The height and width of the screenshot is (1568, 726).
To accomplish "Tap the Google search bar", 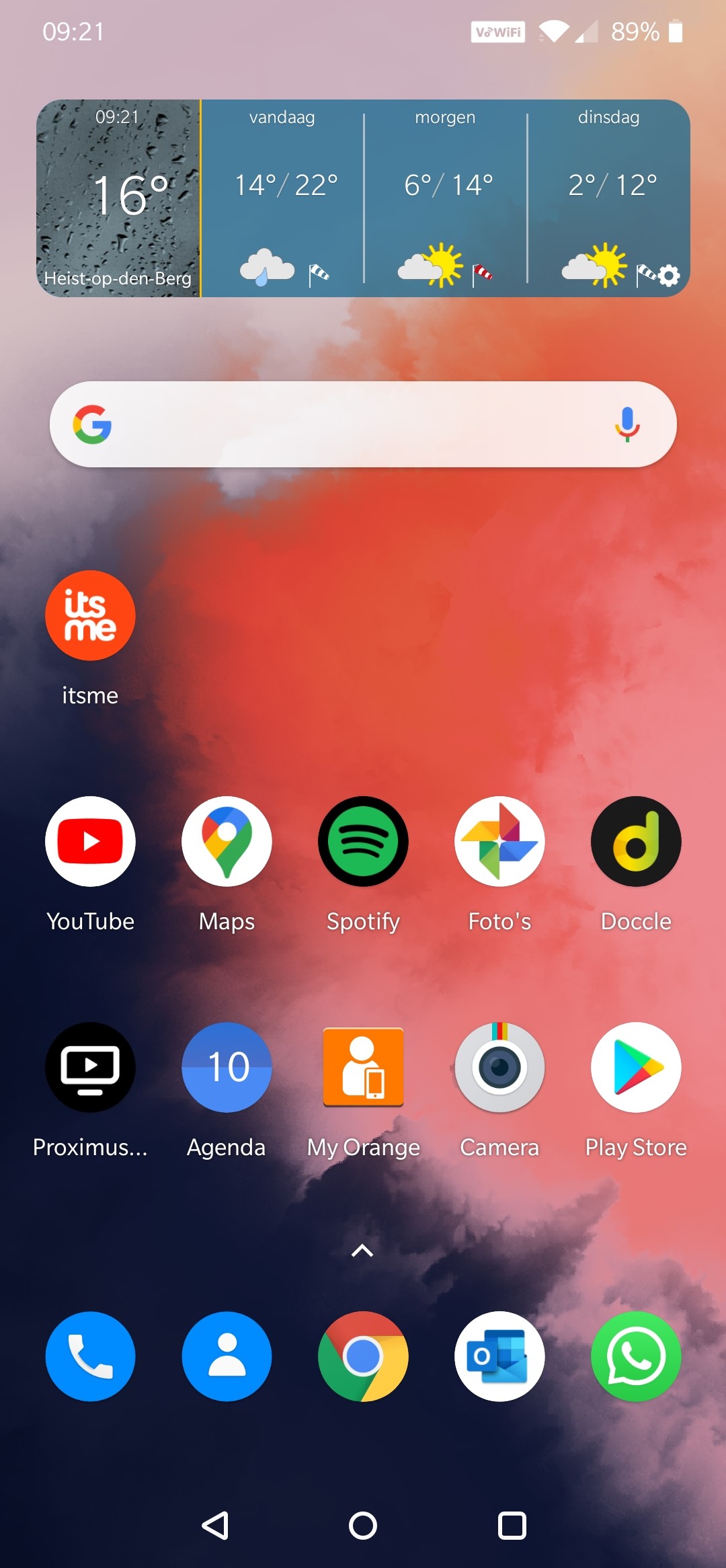I will tap(350, 424).
